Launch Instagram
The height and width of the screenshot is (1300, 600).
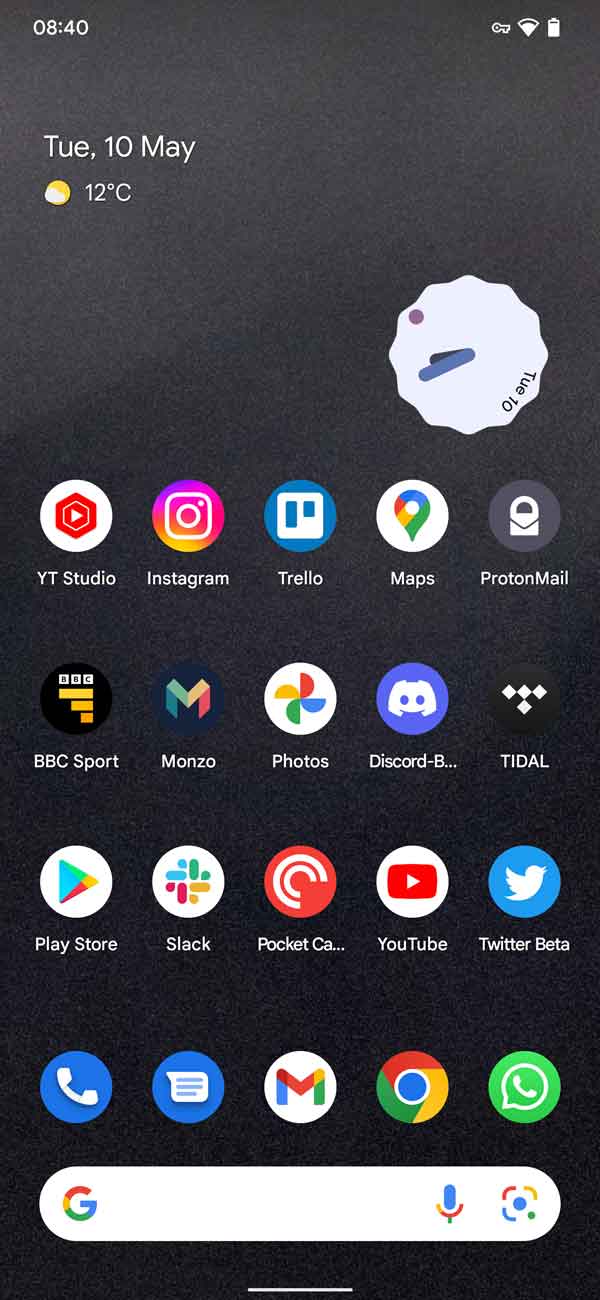(188, 516)
